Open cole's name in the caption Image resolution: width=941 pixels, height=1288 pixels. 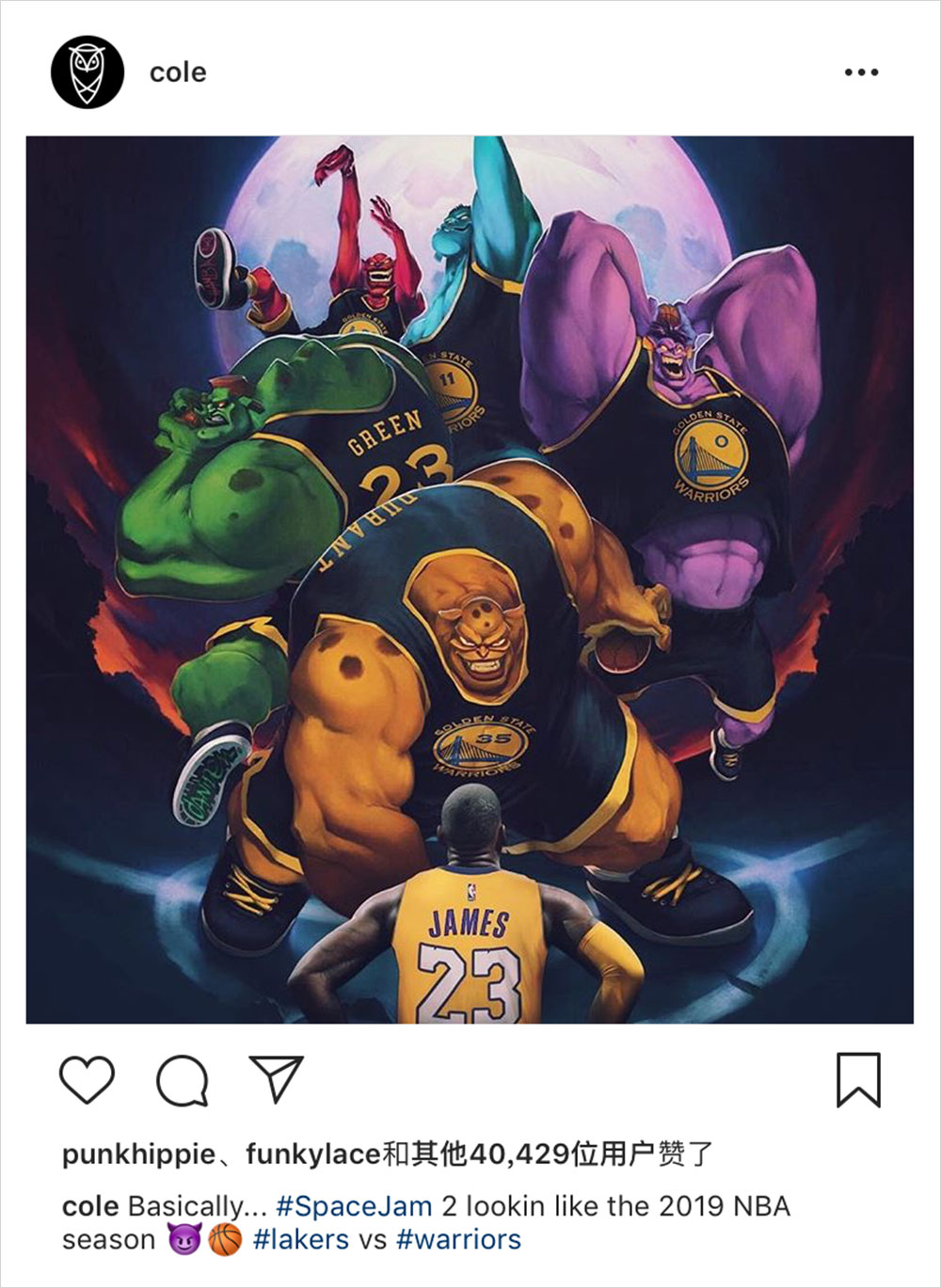click(90, 1206)
